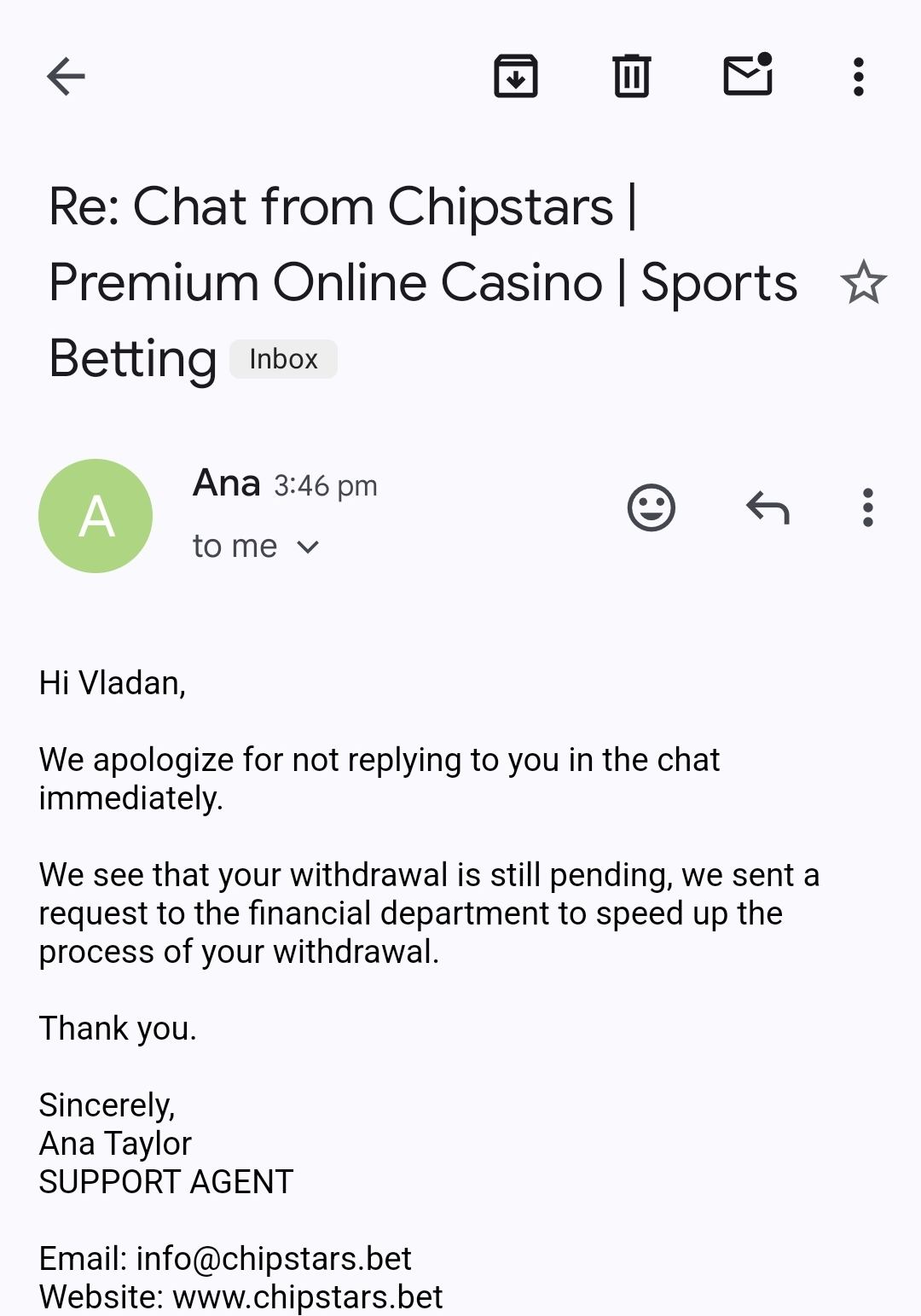Open more options for Ana's message
Image resolution: width=921 pixels, height=1316 pixels.
867,508
